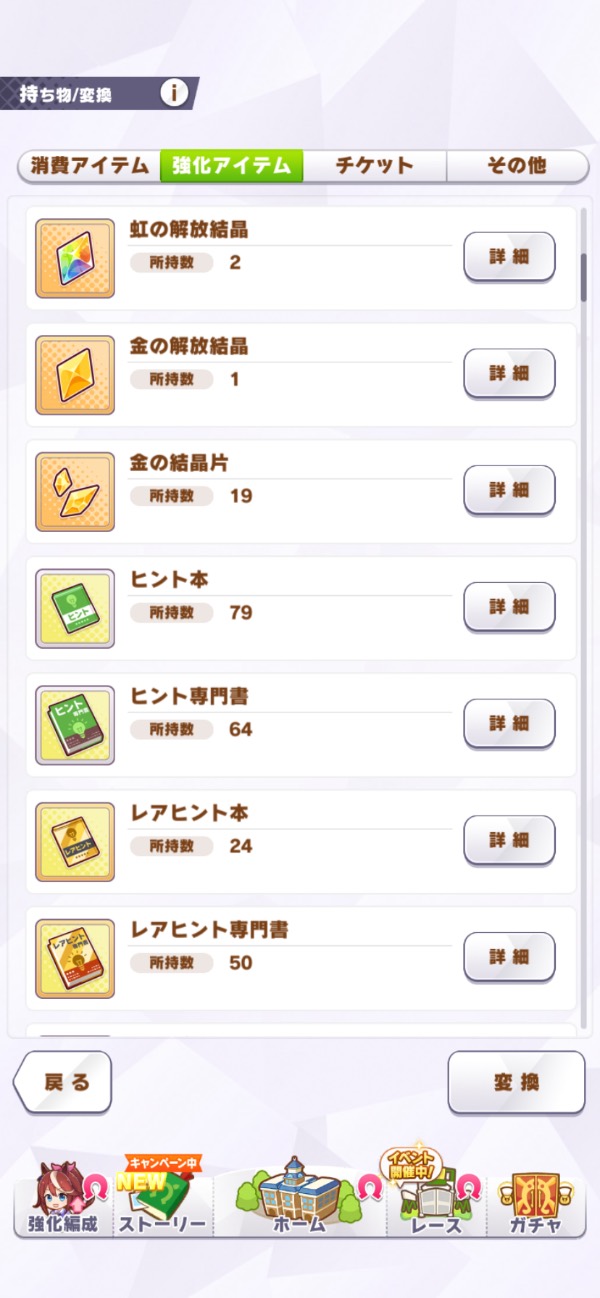This screenshot has height=1298, width=600.
Task: Show 詳細 for 金の解放結晶
Action: coord(509,373)
